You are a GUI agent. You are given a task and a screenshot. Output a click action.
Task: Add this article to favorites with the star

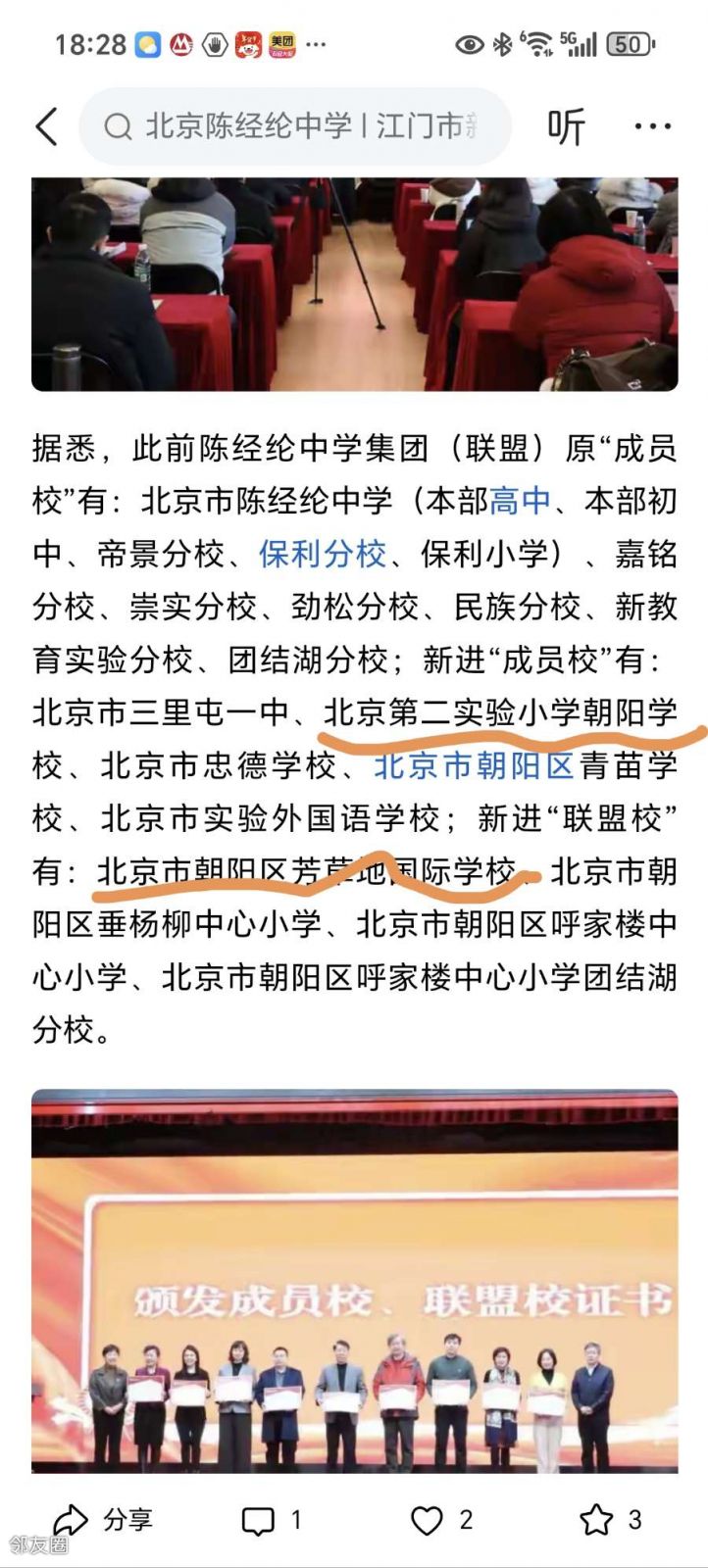click(609, 1520)
